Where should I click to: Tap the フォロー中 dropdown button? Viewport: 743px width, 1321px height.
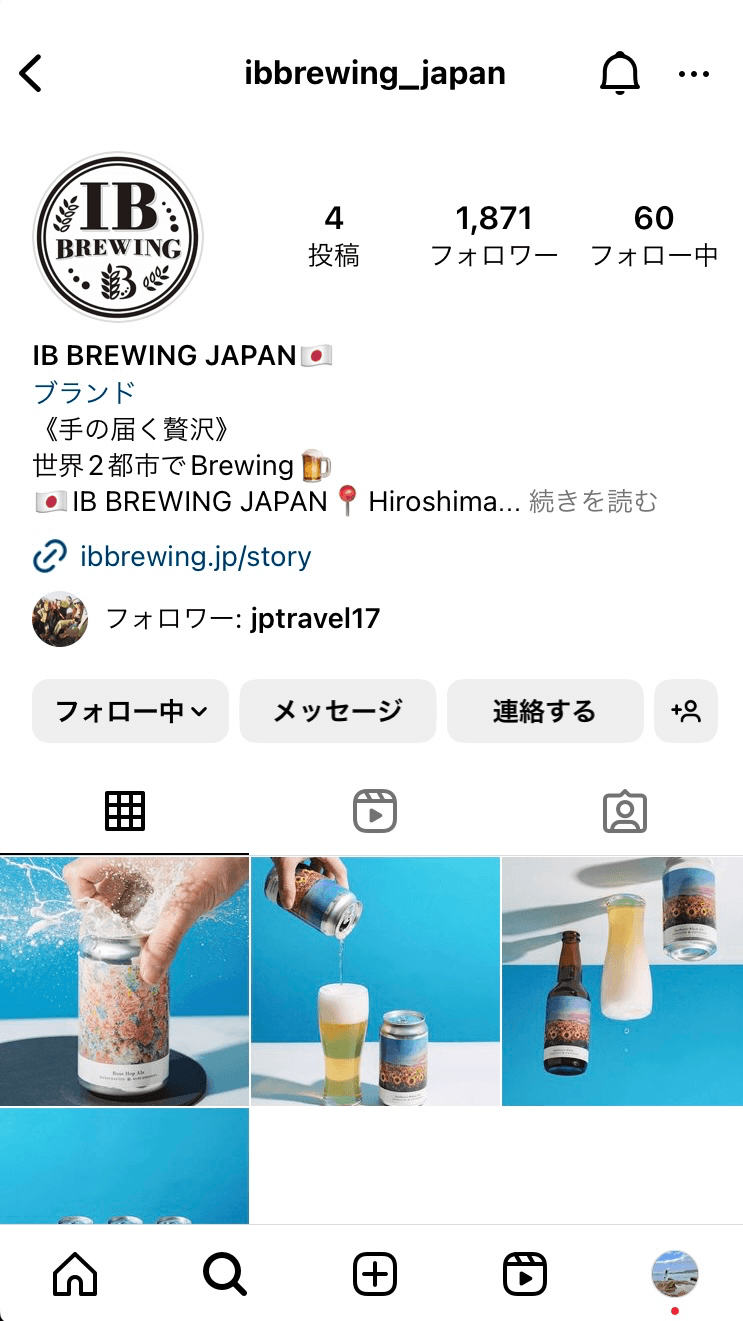[x=130, y=711]
